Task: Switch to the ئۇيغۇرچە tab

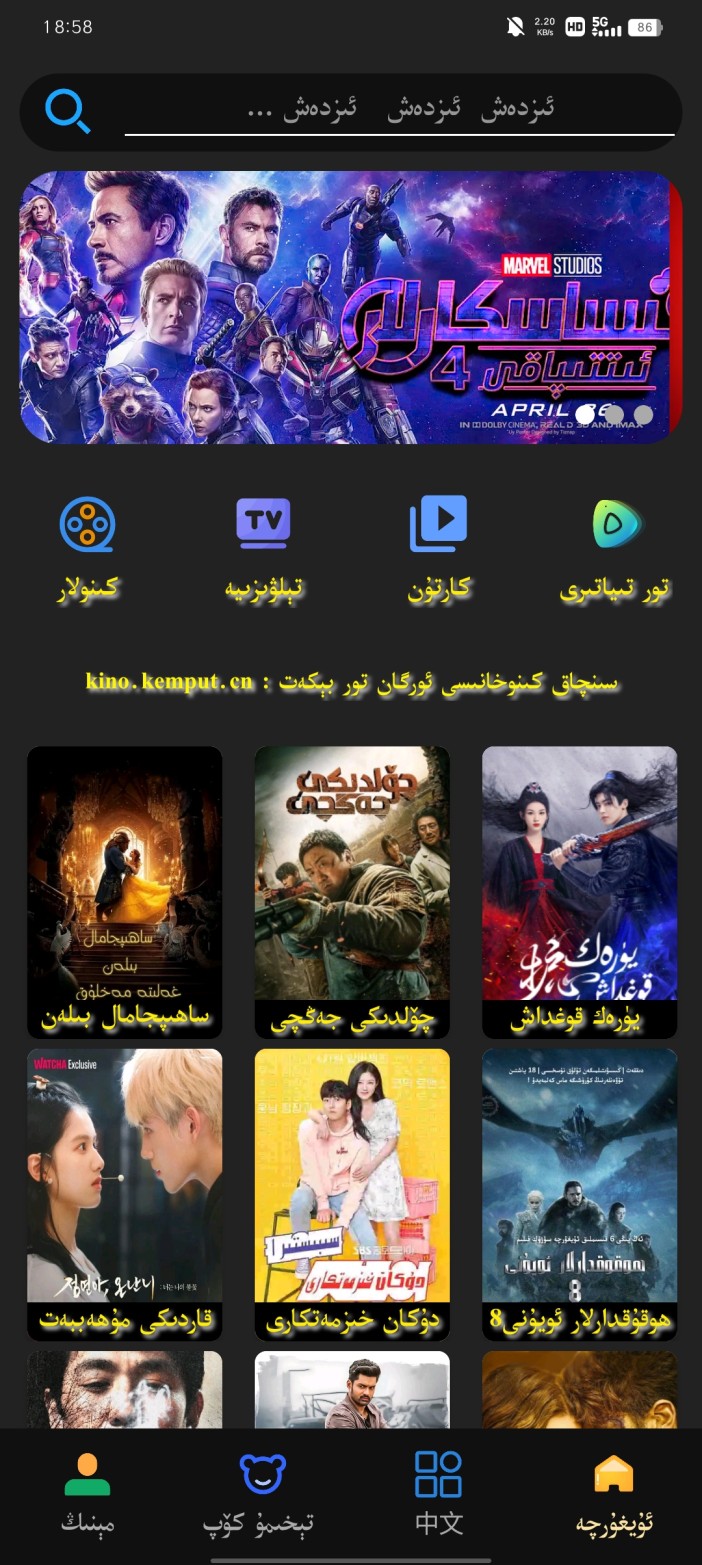Action: coord(614,1495)
